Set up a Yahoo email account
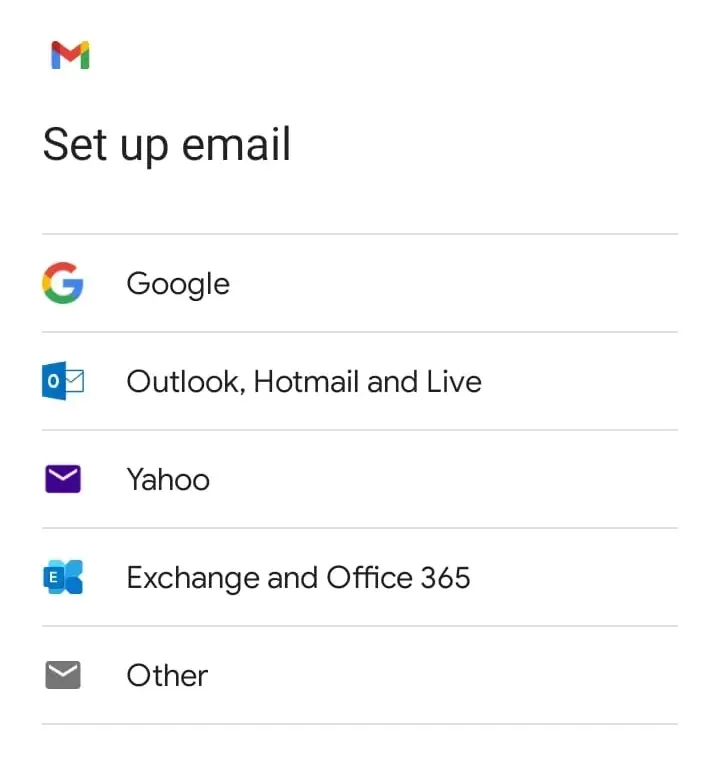Image resolution: width=720 pixels, height=760 pixels. point(168,480)
